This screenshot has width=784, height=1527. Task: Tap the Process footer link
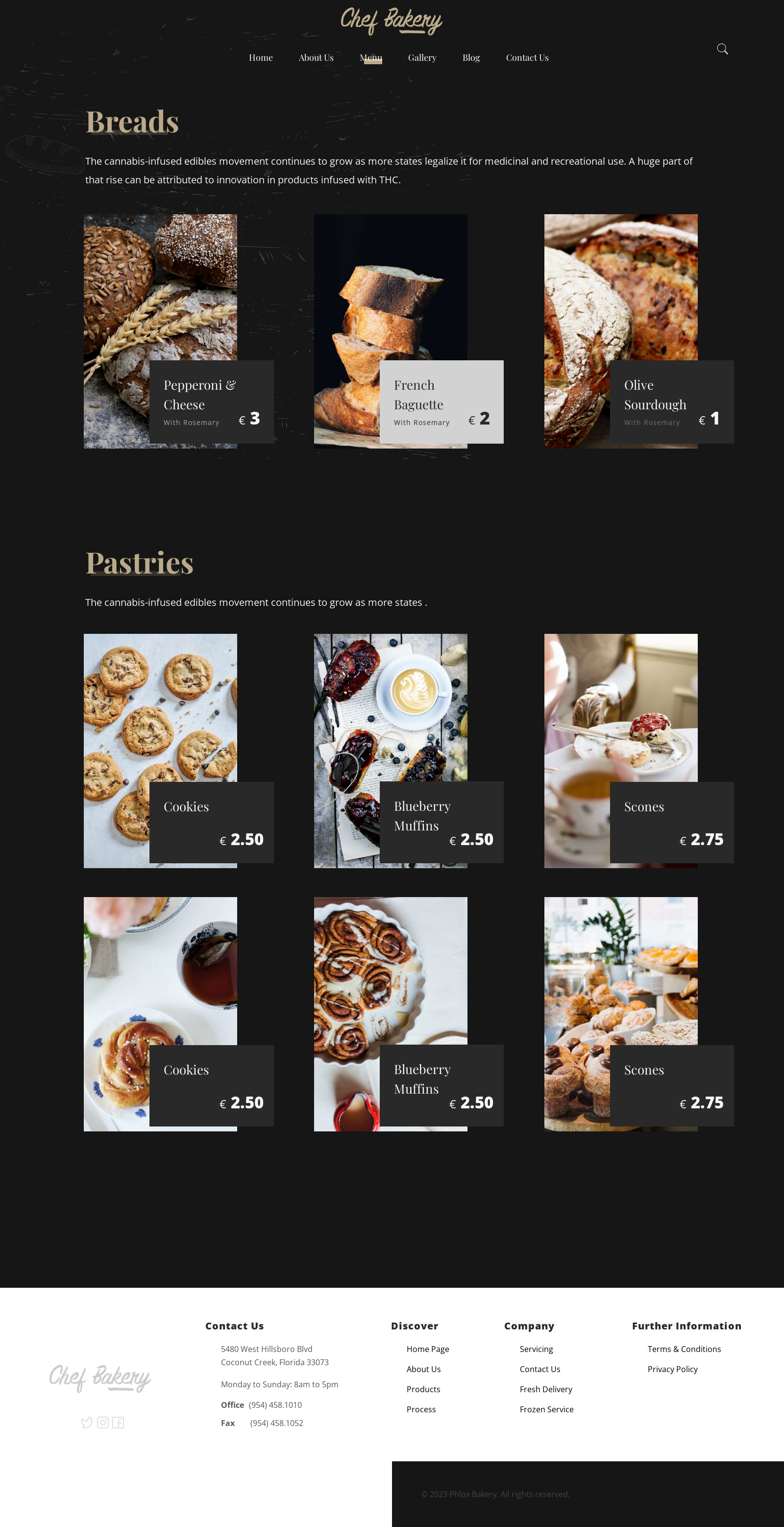pyautogui.click(x=421, y=1409)
